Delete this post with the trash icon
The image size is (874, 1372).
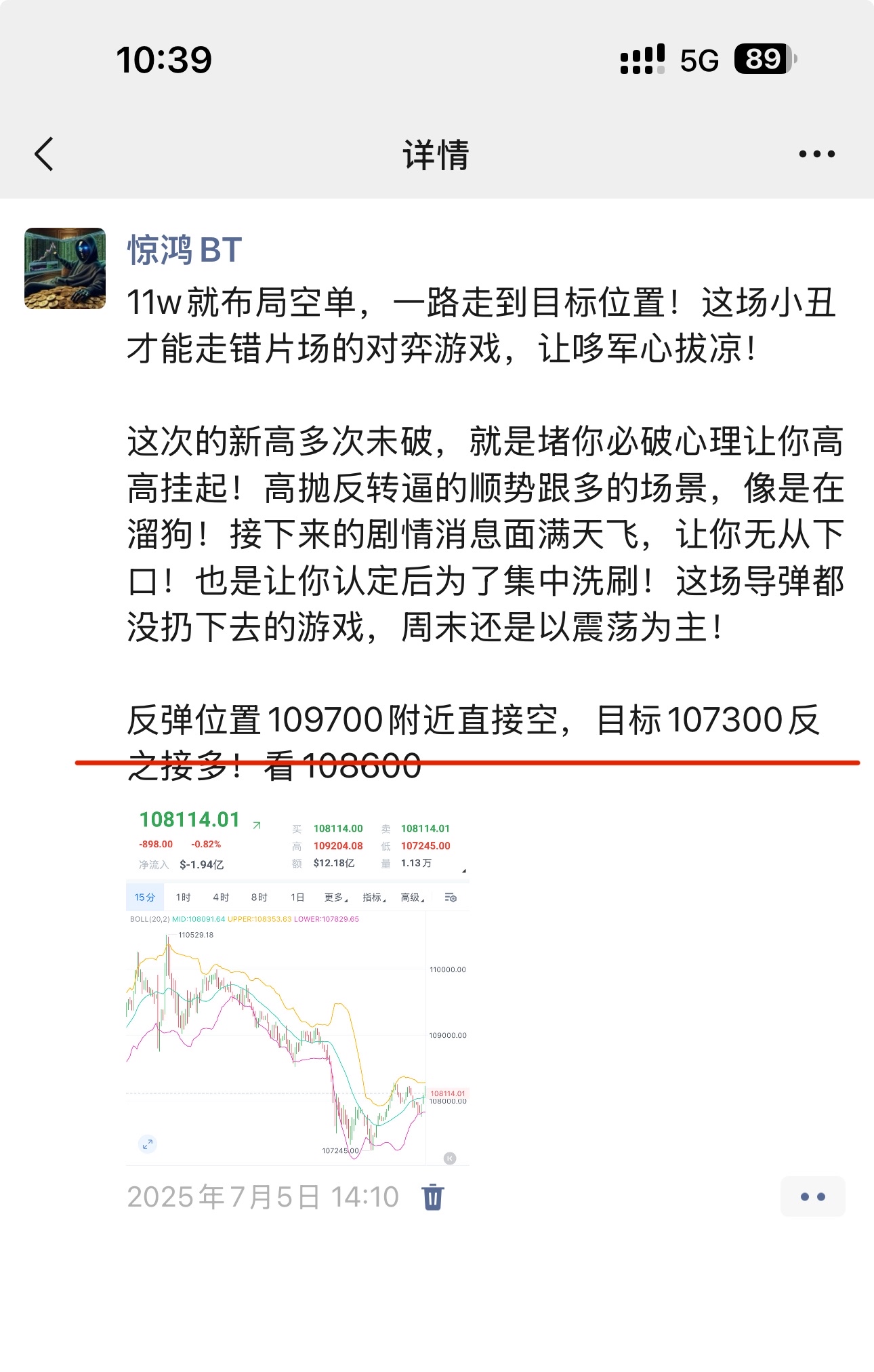click(x=433, y=1197)
